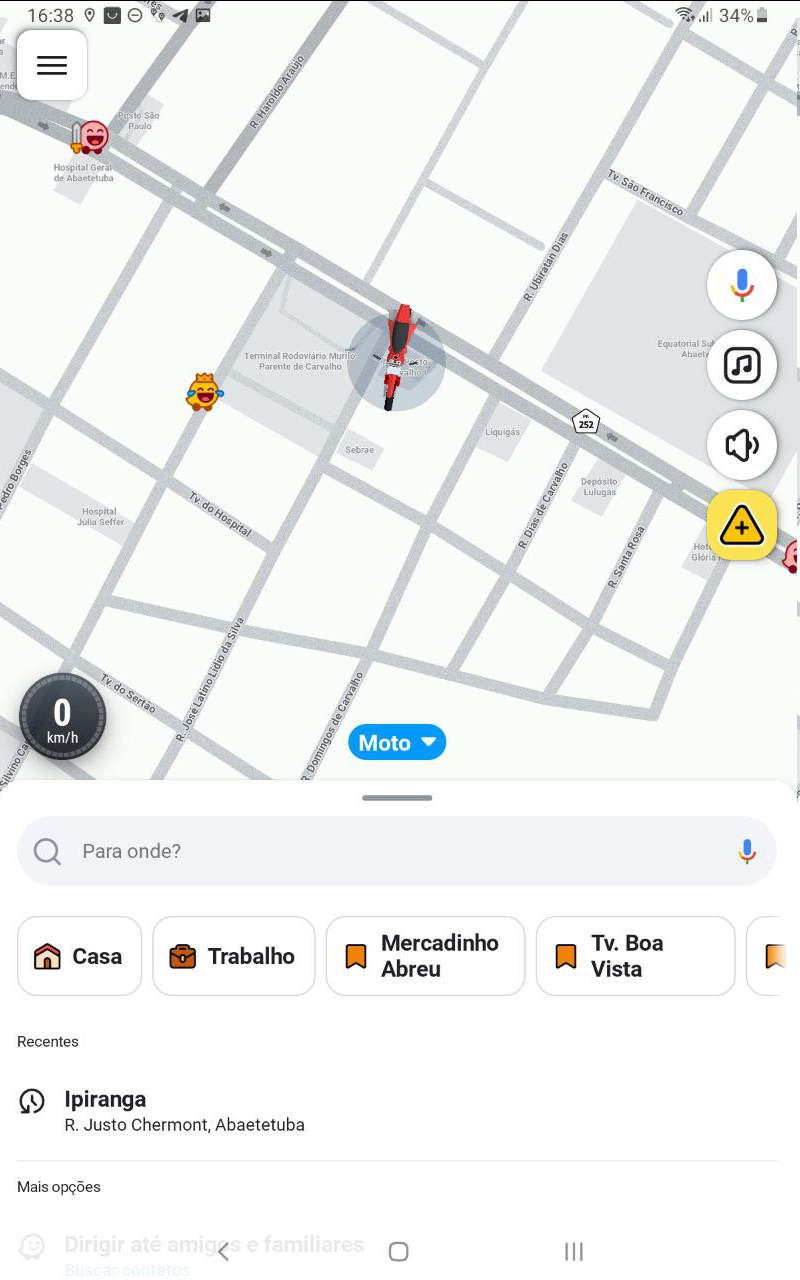Report an alert with the yellow button

[x=741, y=525]
